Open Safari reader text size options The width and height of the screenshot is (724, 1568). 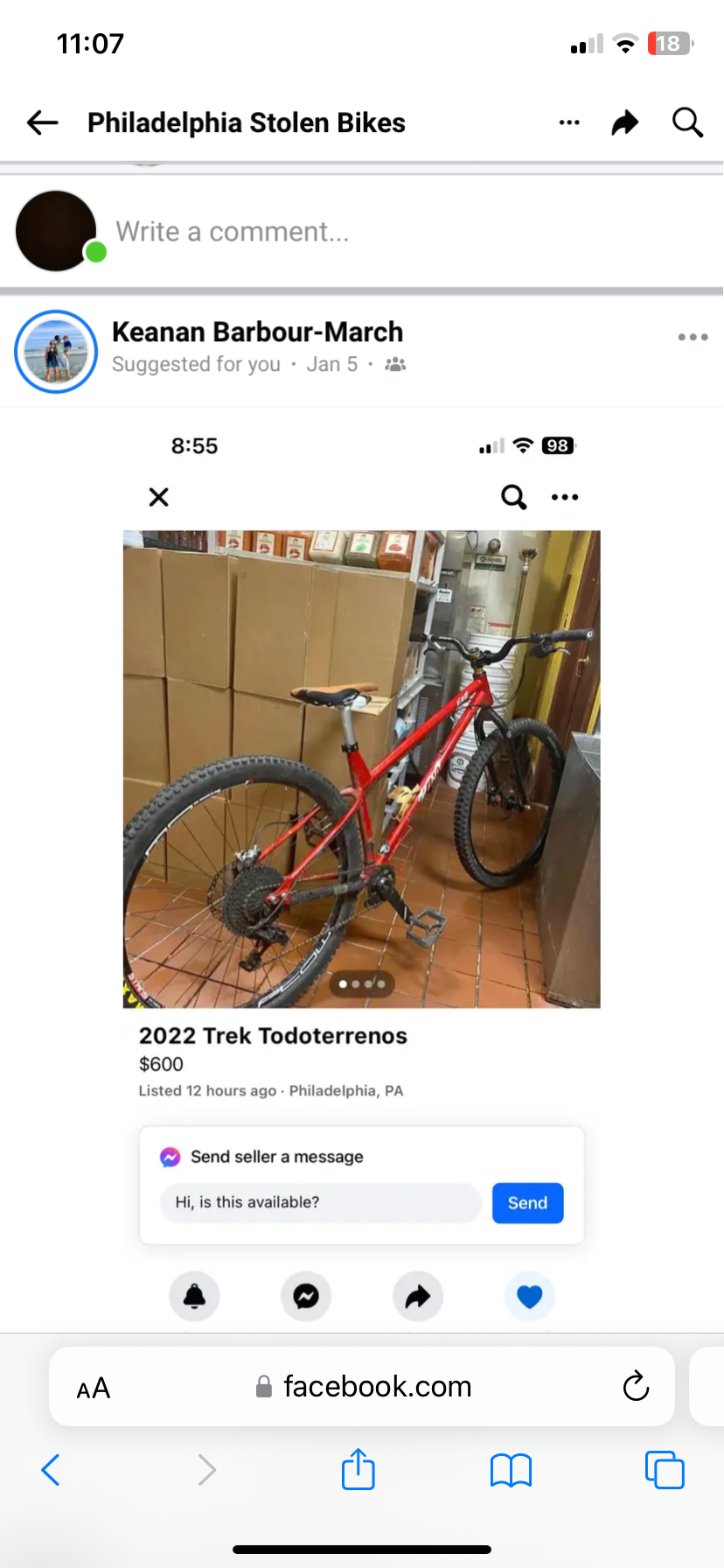click(x=94, y=1388)
